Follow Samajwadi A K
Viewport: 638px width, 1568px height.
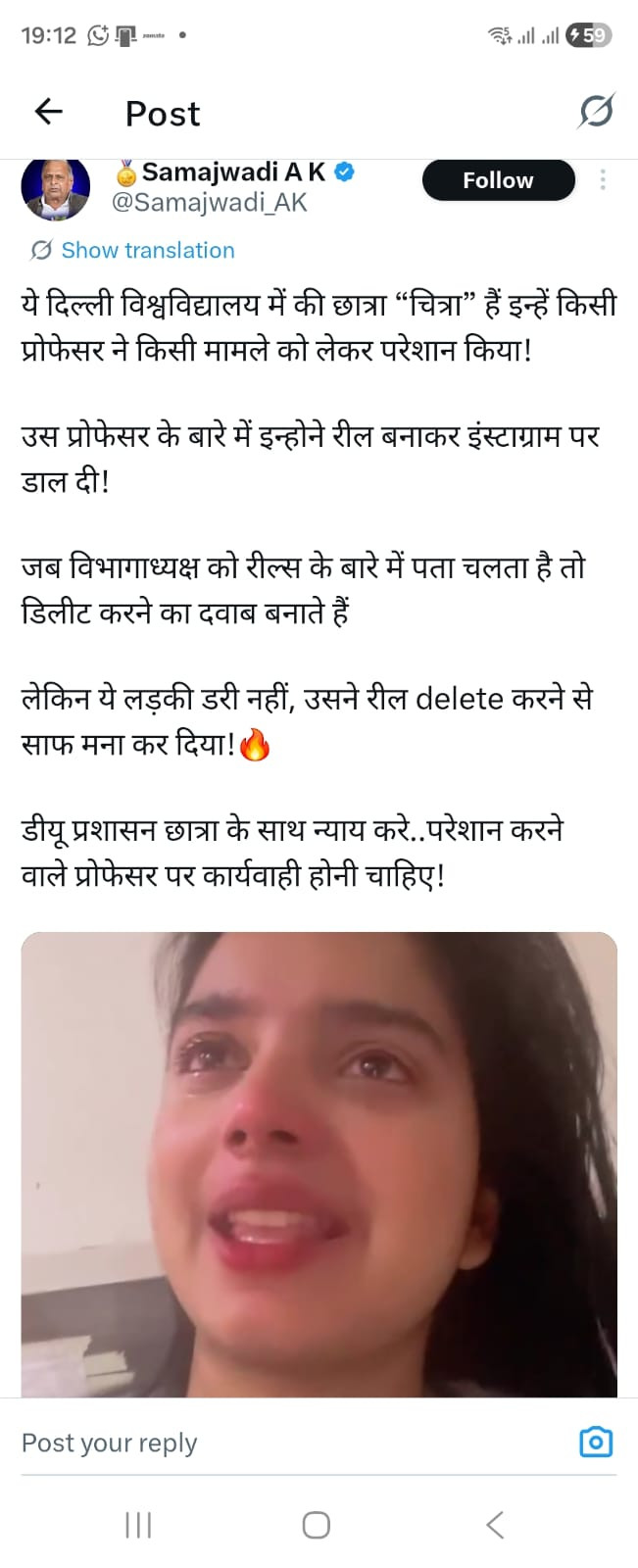pyautogui.click(x=498, y=180)
